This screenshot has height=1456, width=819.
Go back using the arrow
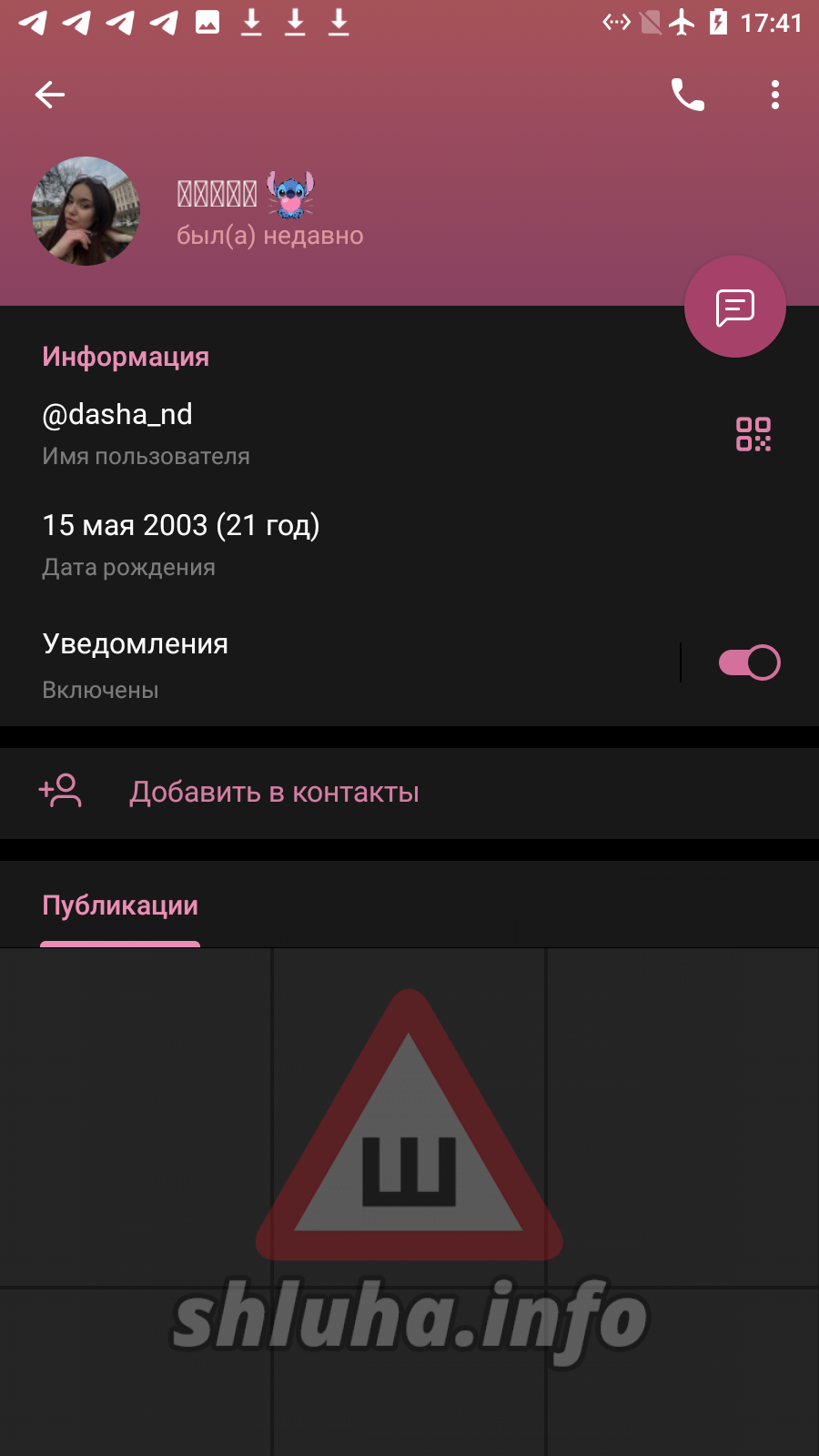tap(50, 95)
